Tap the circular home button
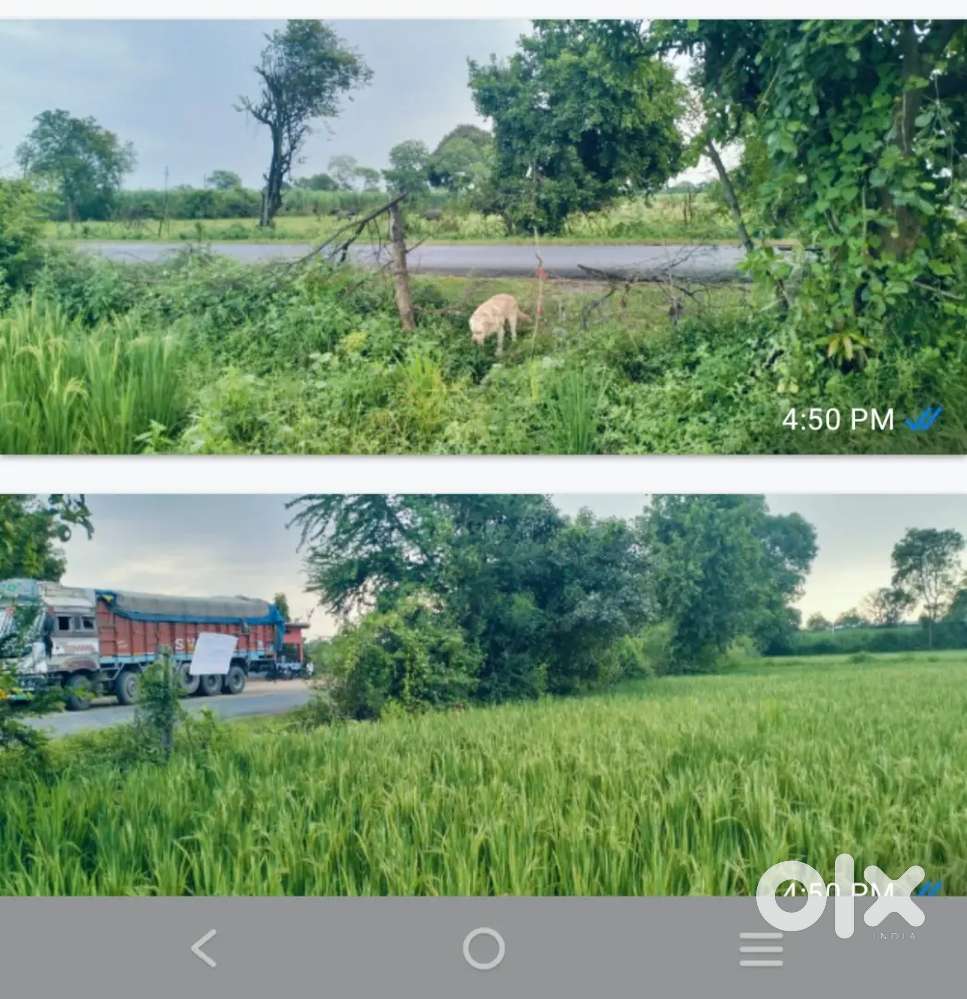 pyautogui.click(x=484, y=950)
